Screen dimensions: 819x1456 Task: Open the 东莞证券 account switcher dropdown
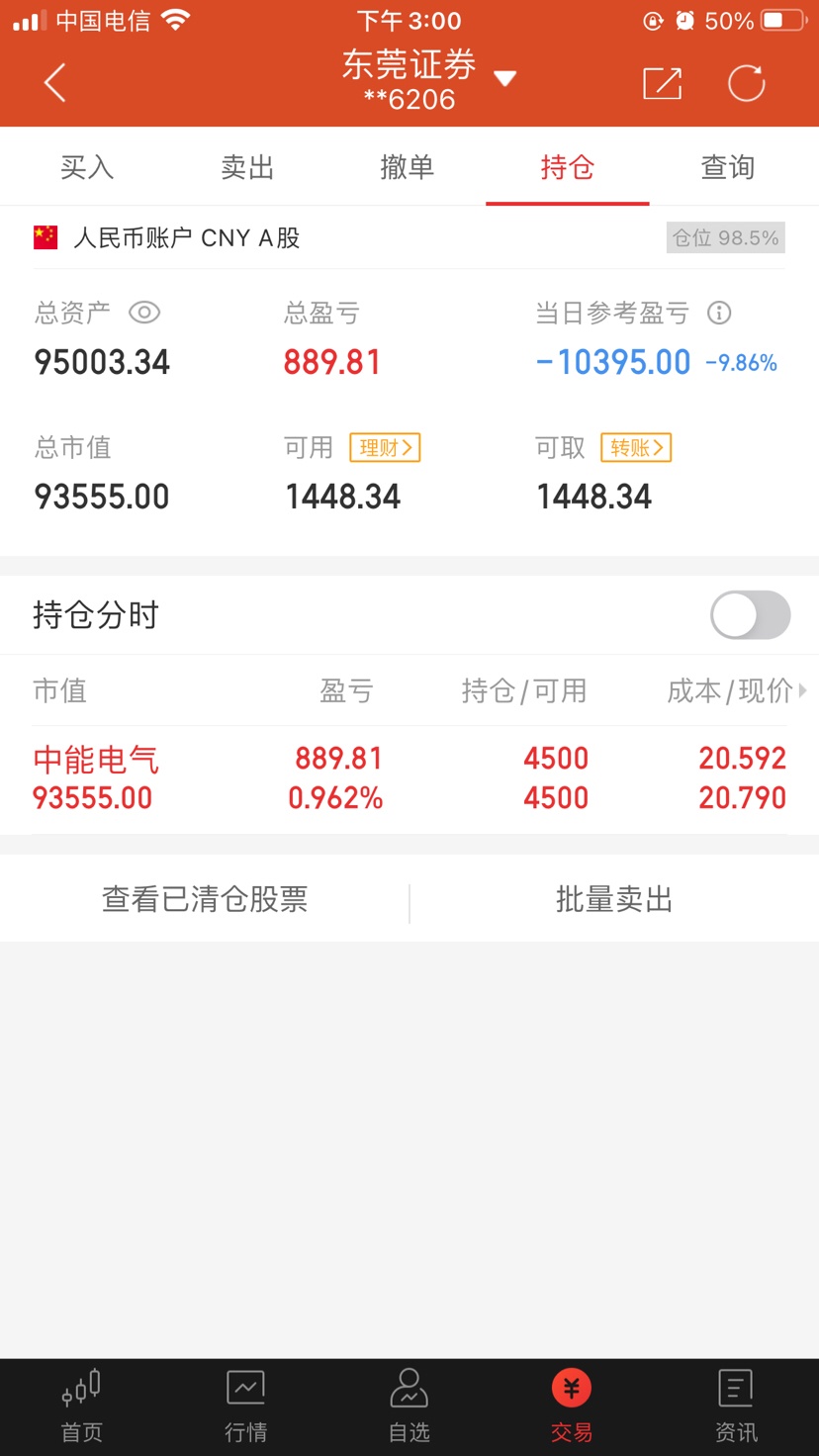505,79
